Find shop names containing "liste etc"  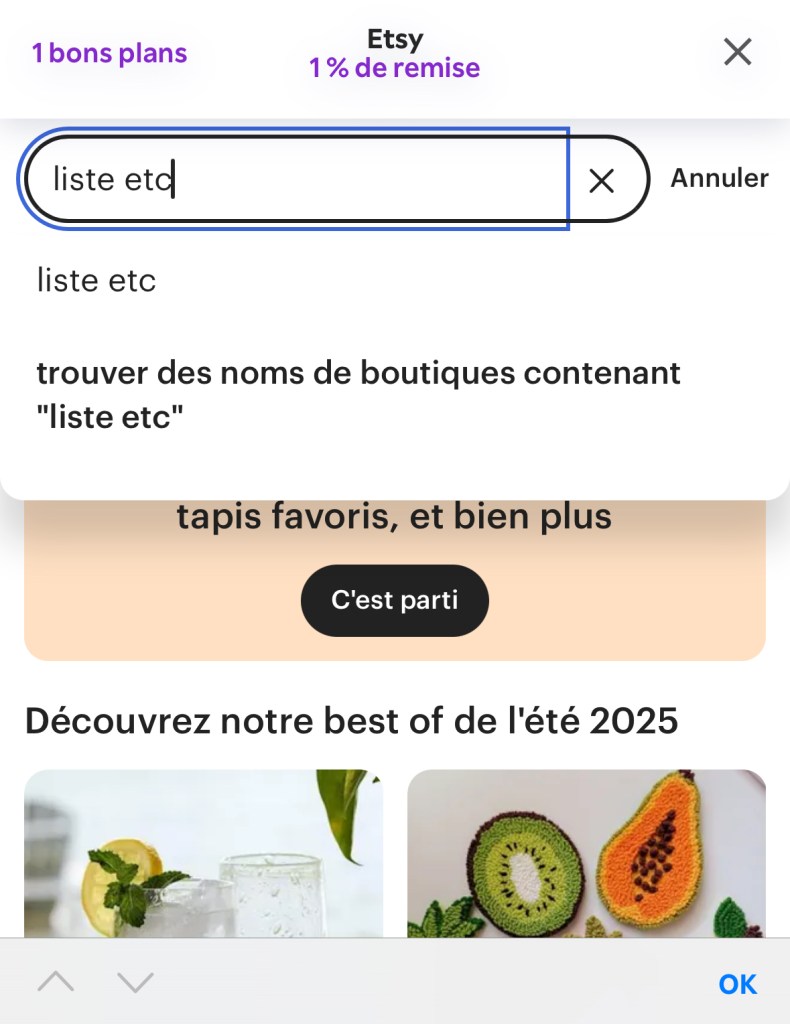(358, 395)
